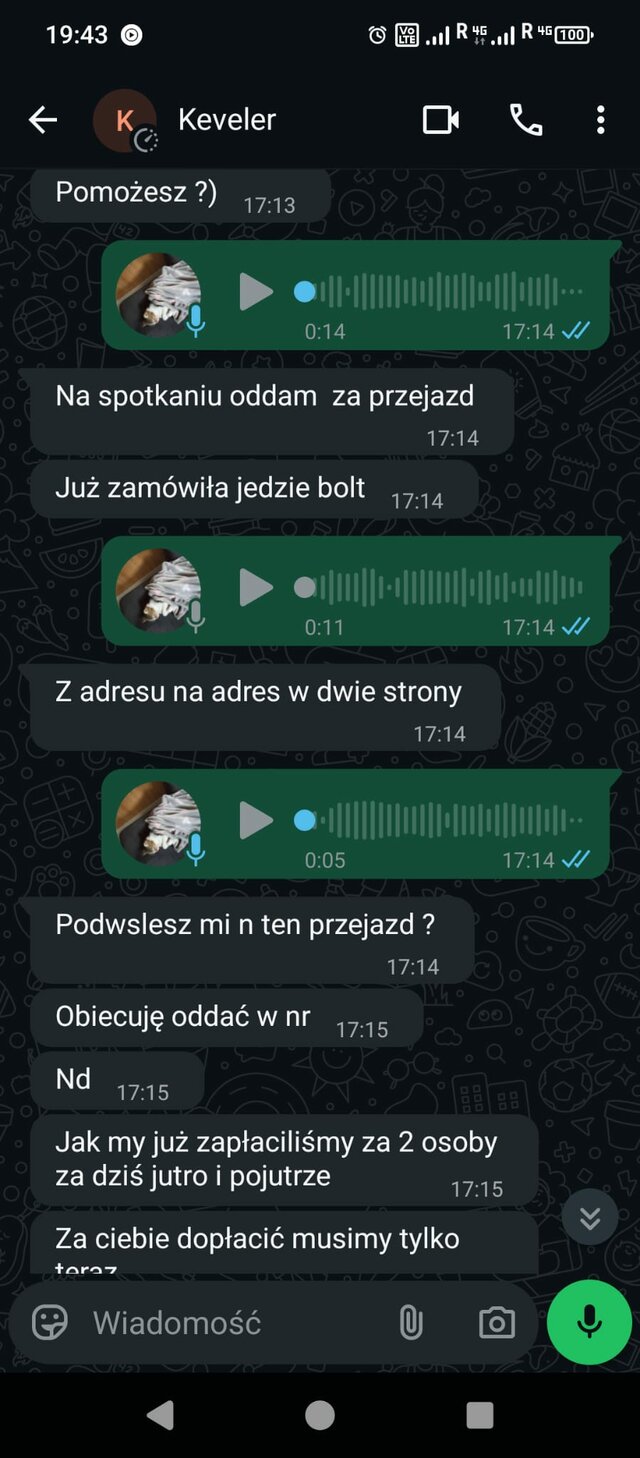Open the emoji and sticker picker
Image resolution: width=640 pixels, height=1458 pixels.
[50, 1322]
